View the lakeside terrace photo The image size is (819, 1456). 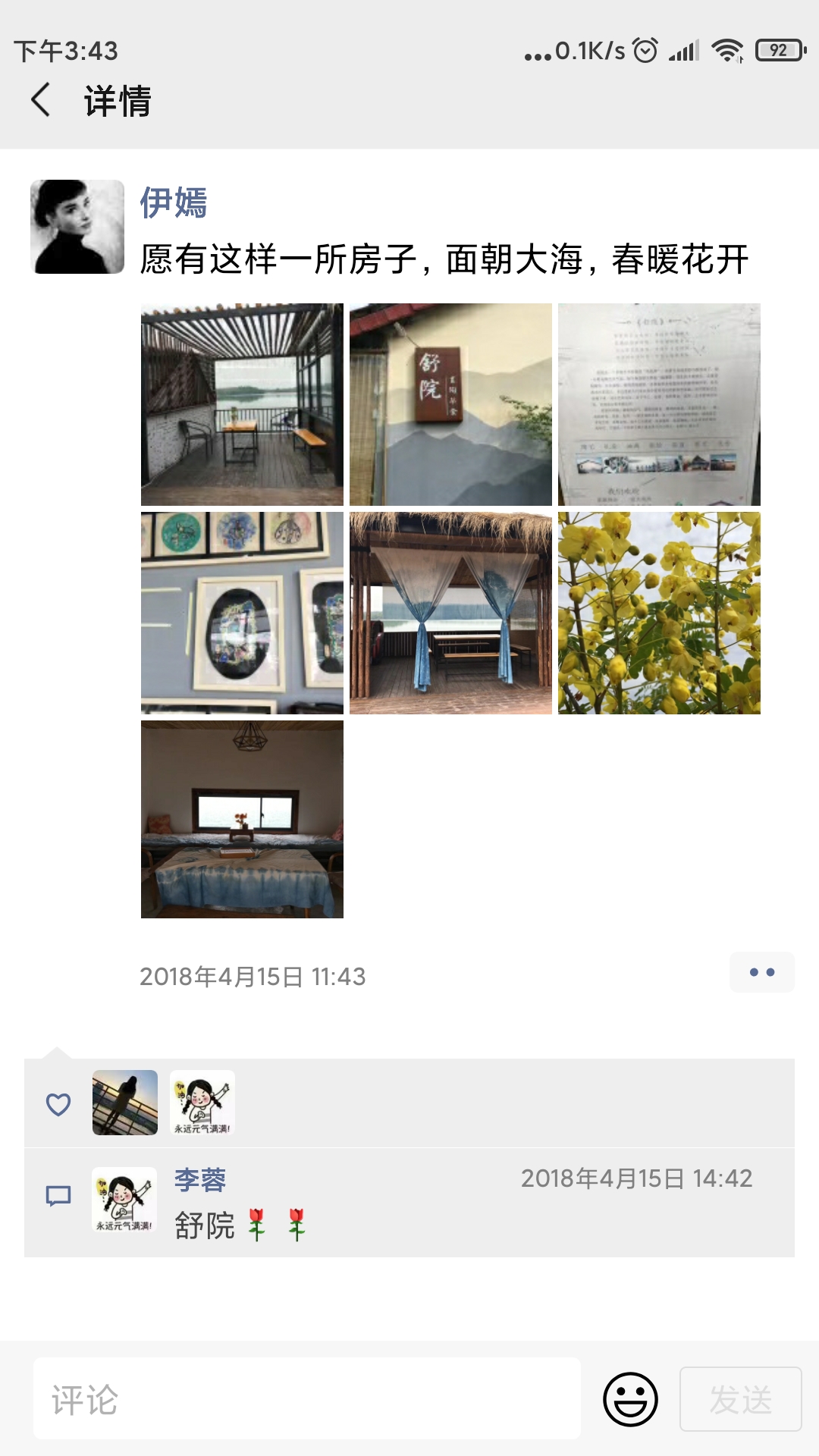[242, 404]
